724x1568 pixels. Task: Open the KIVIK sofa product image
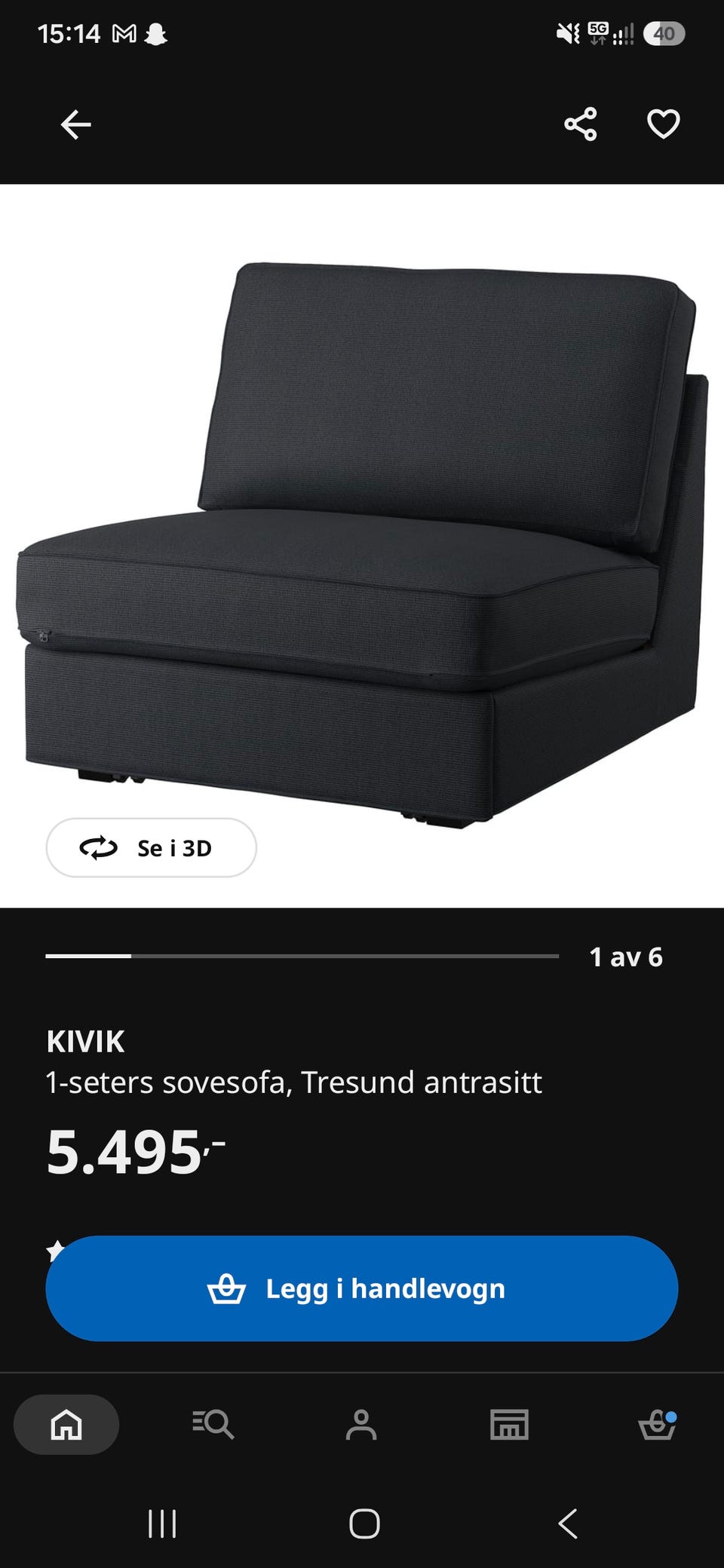[362, 546]
